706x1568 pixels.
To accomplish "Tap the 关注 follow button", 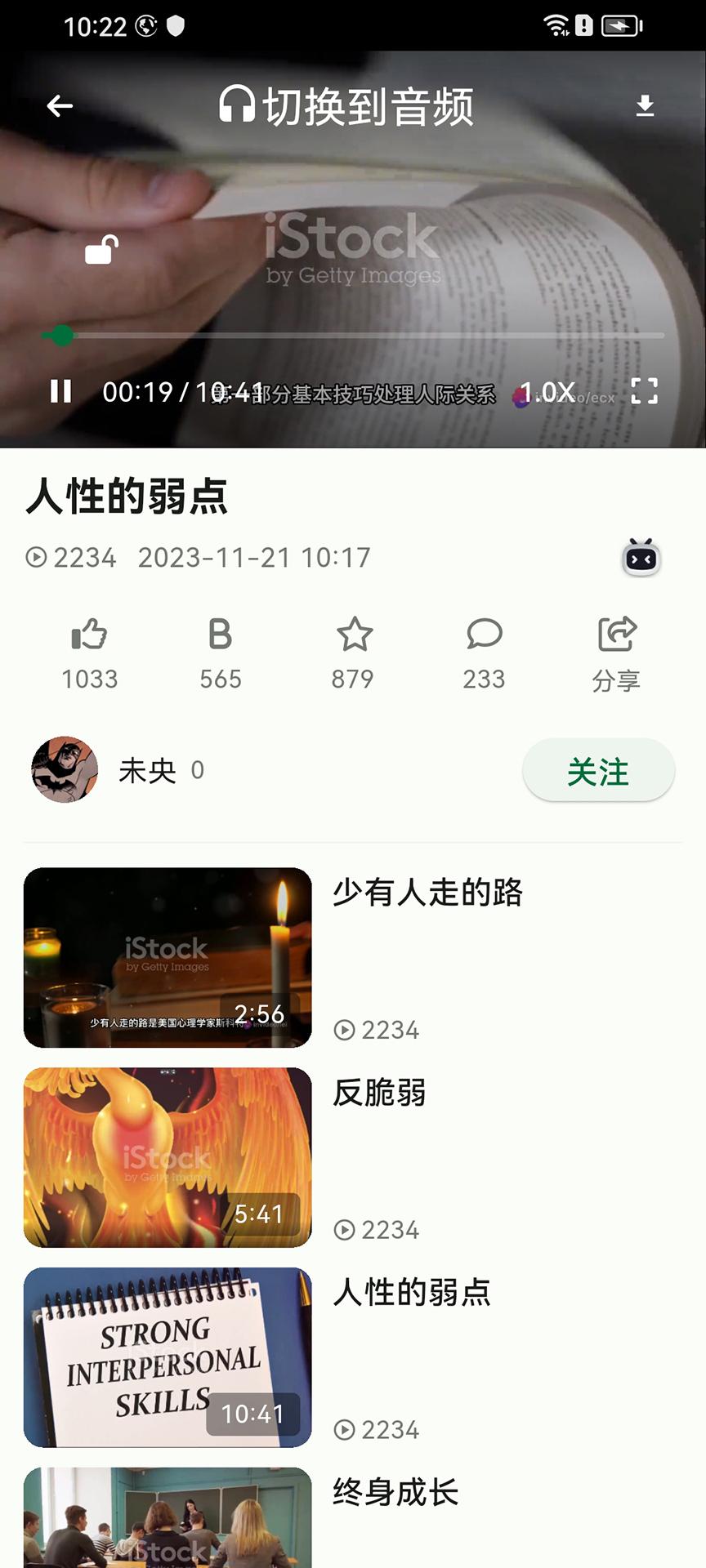I will tap(599, 769).
